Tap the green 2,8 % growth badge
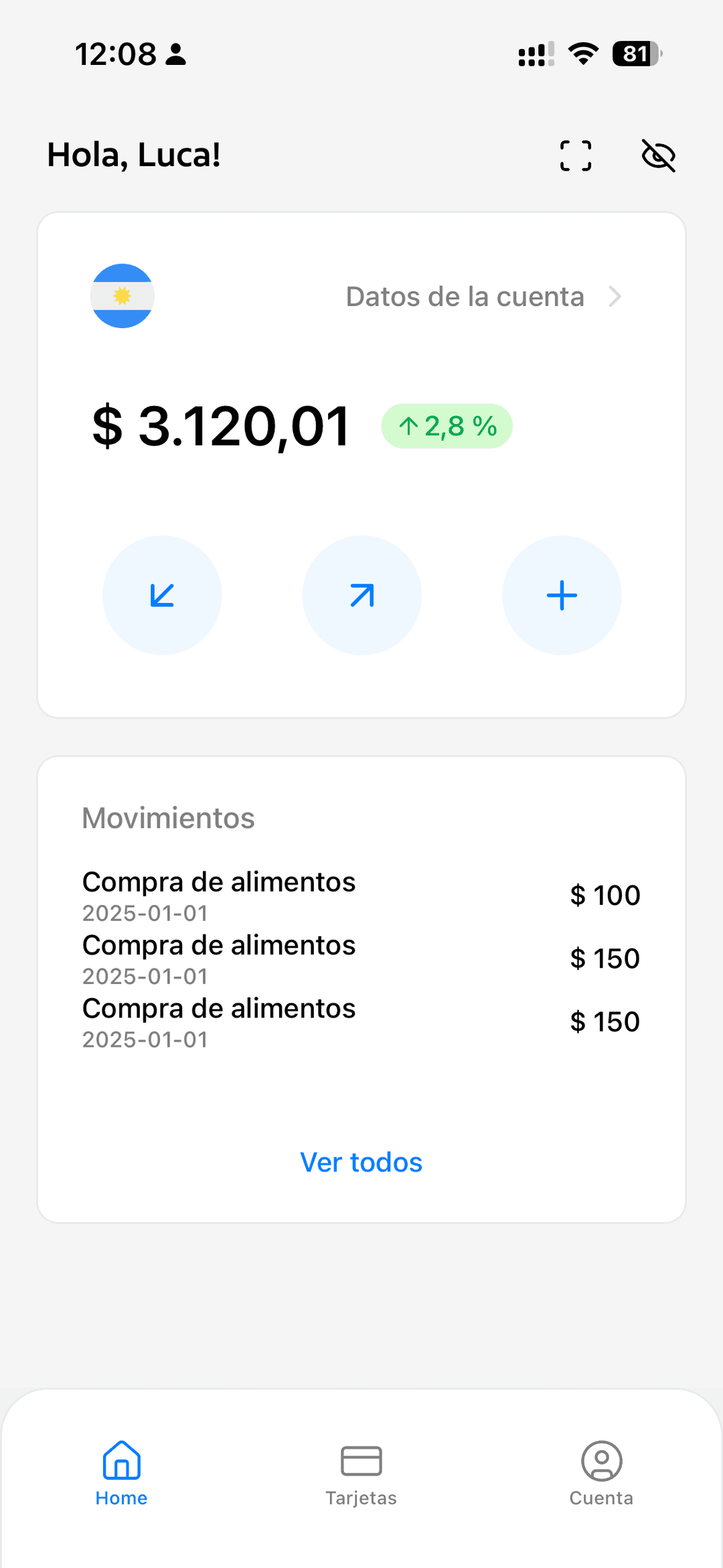 tap(447, 425)
